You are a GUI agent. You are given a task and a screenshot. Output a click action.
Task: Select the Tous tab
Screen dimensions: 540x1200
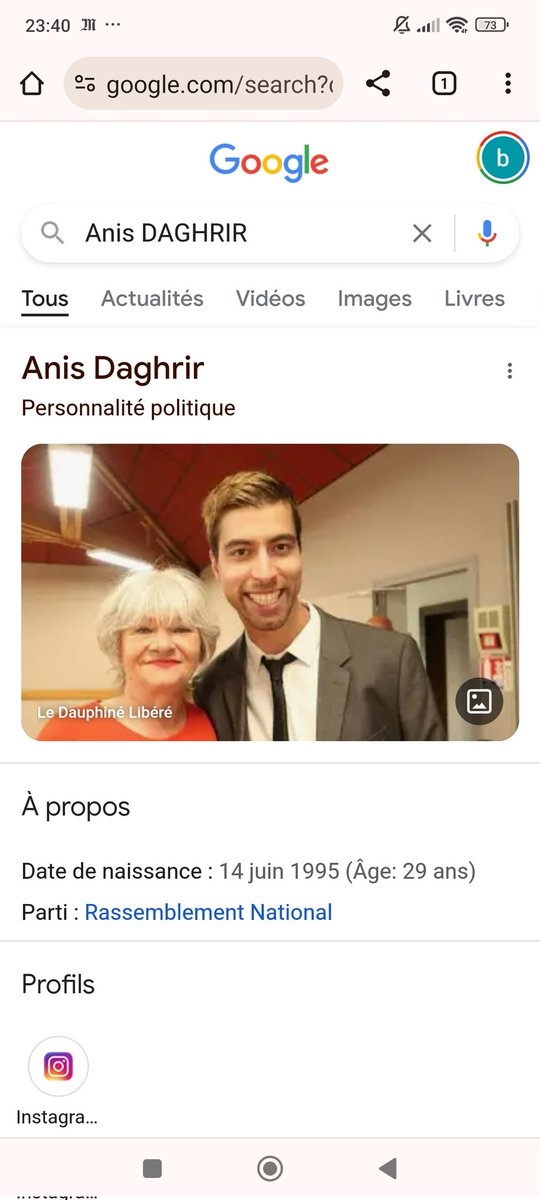pos(45,298)
